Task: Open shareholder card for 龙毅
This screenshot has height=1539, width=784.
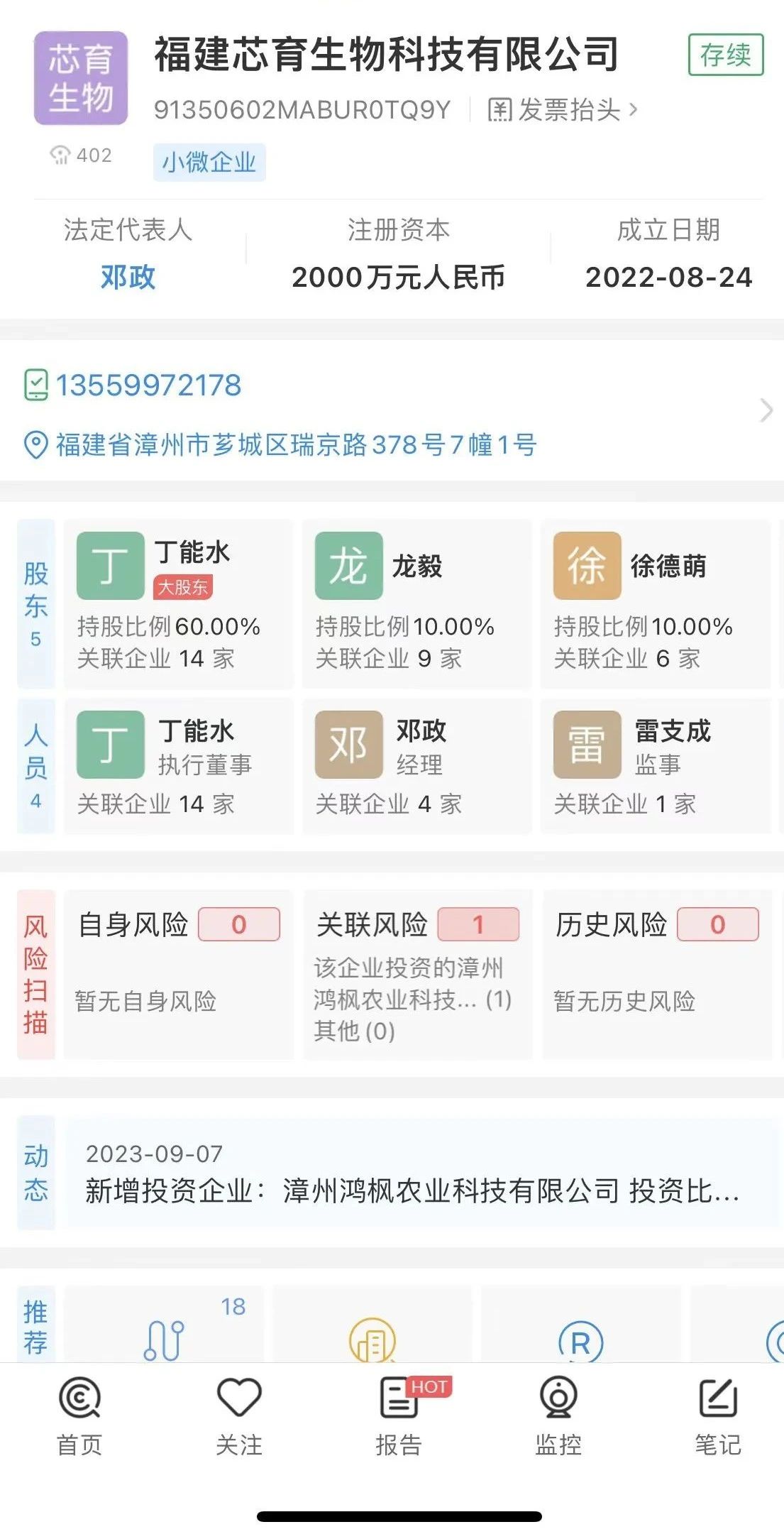Action: pos(416,604)
